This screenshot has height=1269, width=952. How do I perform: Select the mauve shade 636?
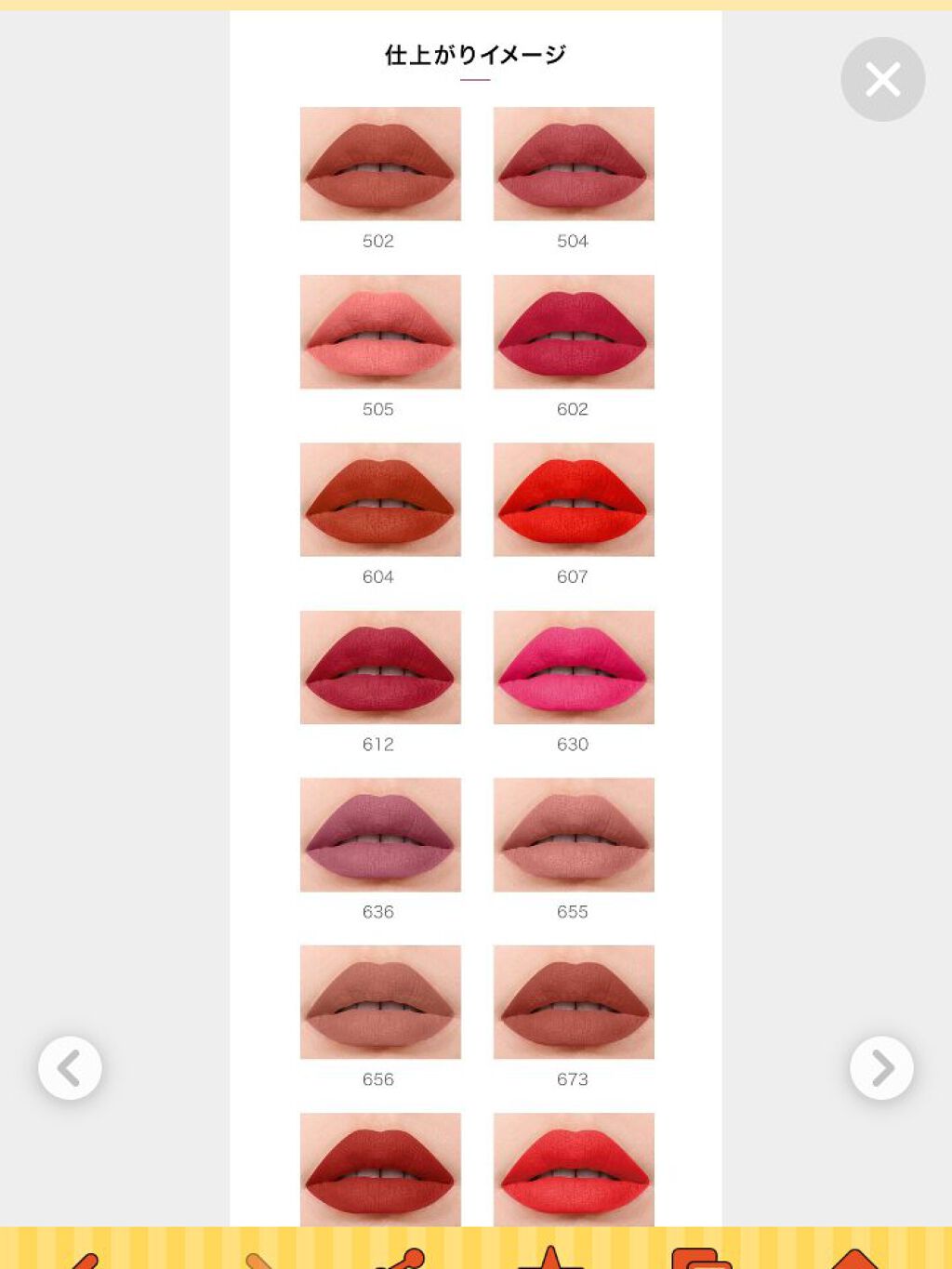click(x=379, y=835)
